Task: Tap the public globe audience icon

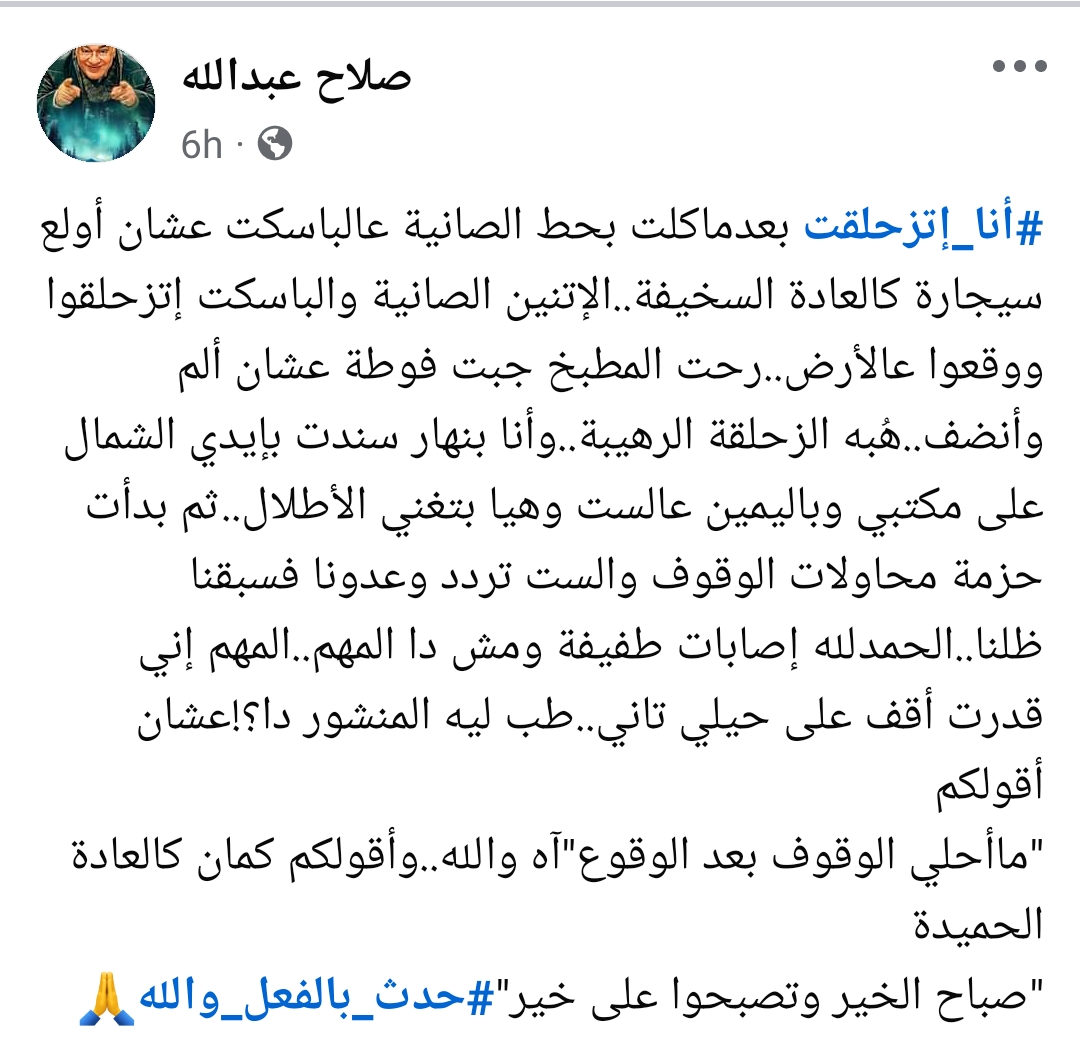Action: pos(274,145)
